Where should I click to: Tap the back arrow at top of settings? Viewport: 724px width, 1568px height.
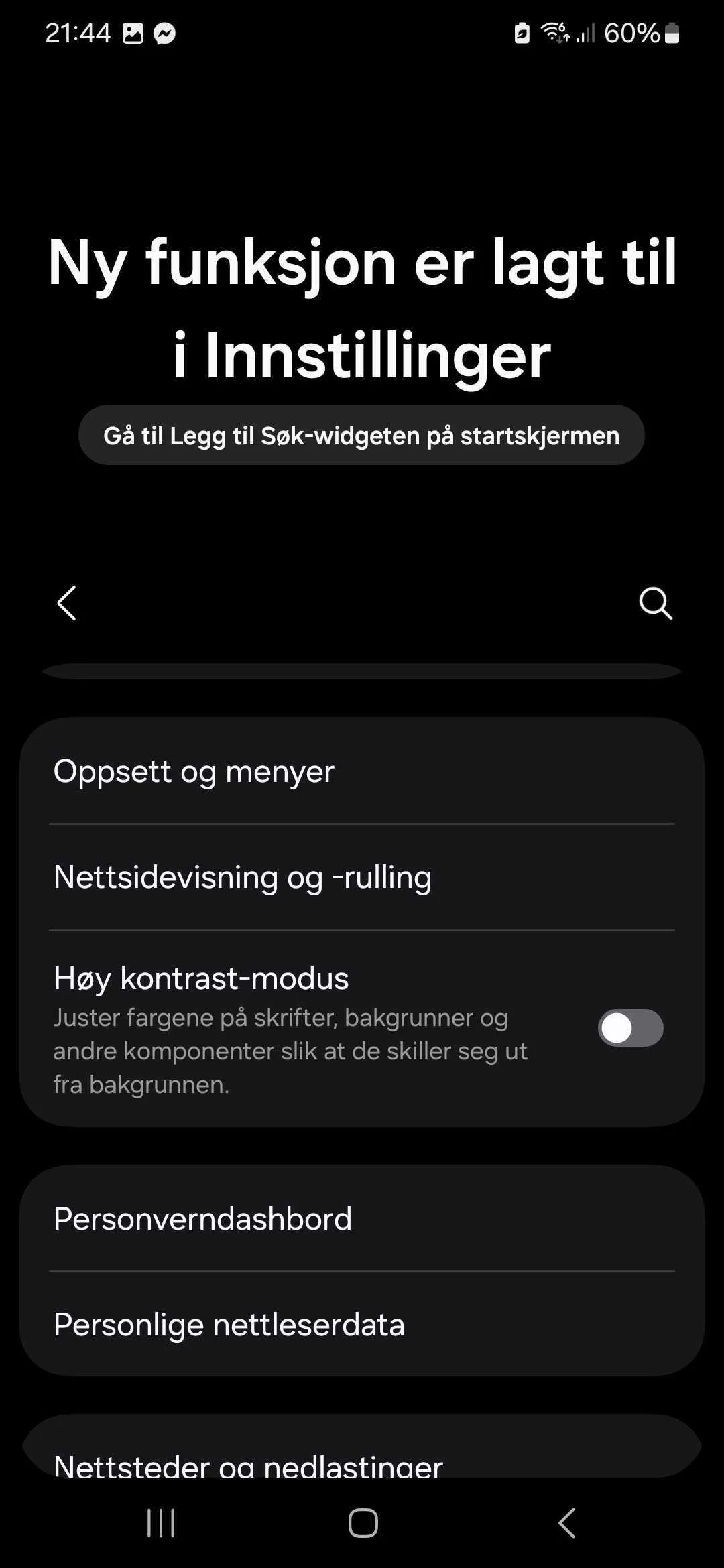point(66,603)
